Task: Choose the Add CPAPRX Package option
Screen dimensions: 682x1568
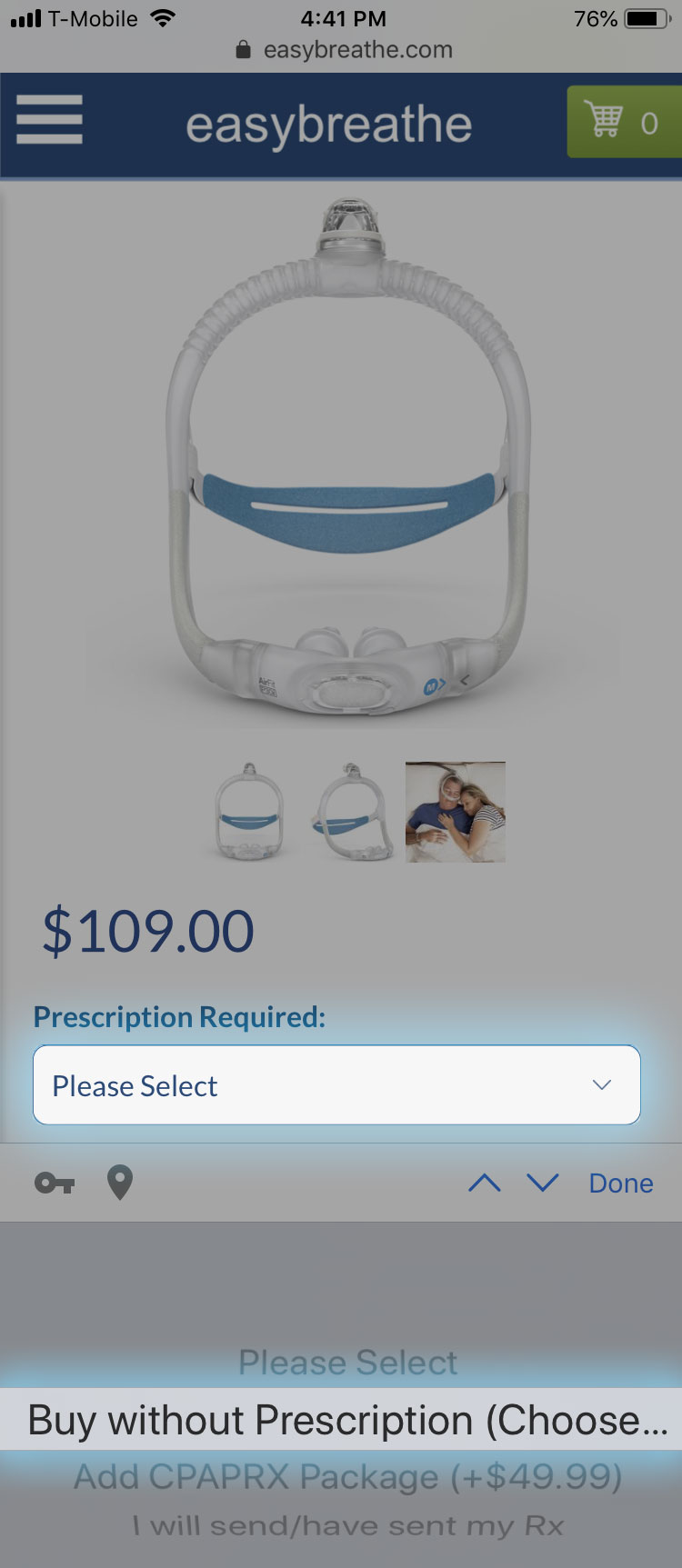Action: [x=347, y=1477]
